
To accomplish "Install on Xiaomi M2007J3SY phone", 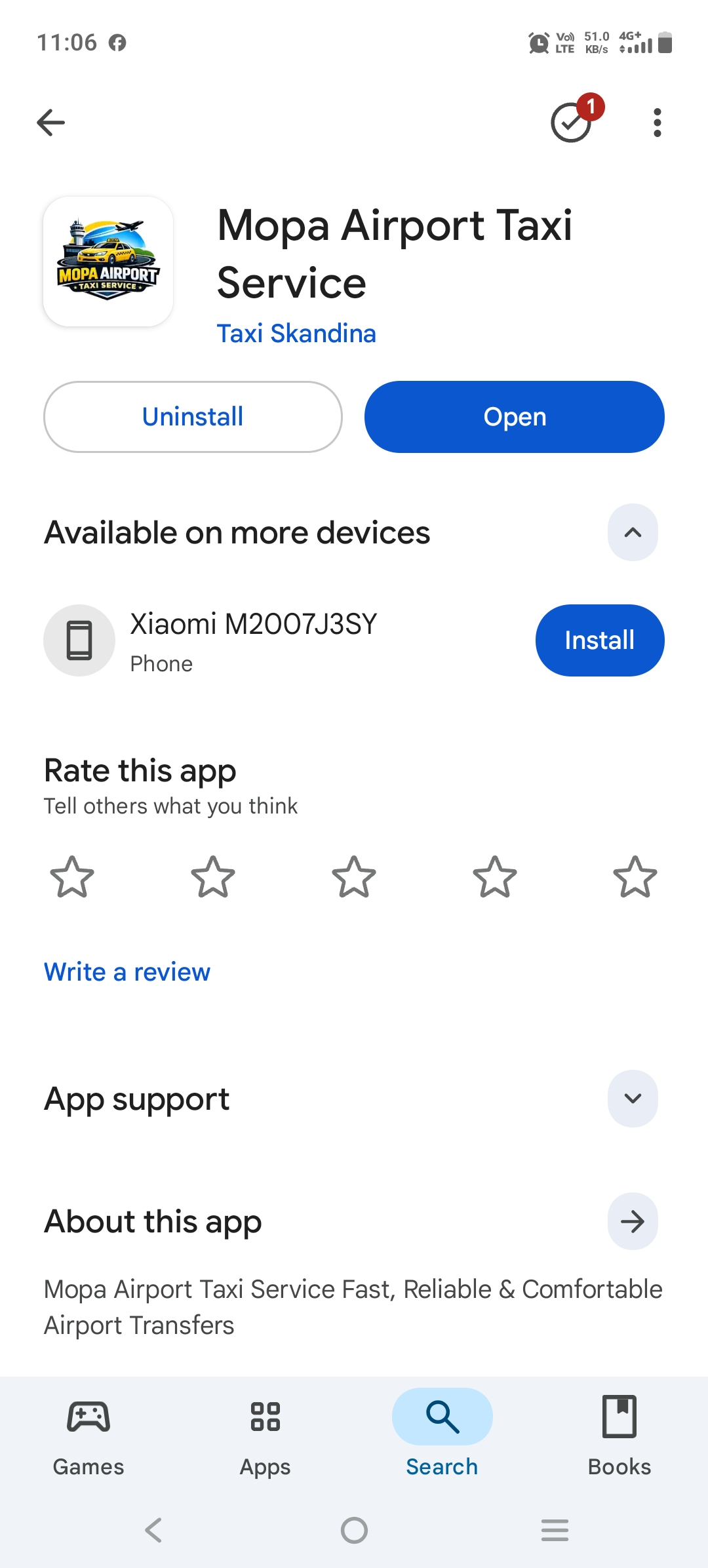I will click(599, 640).
